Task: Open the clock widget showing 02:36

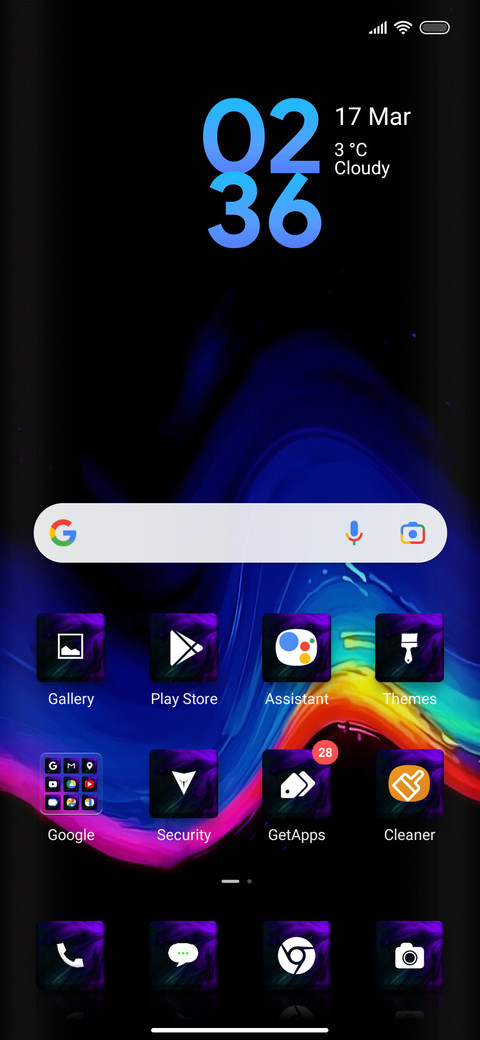Action: click(263, 173)
